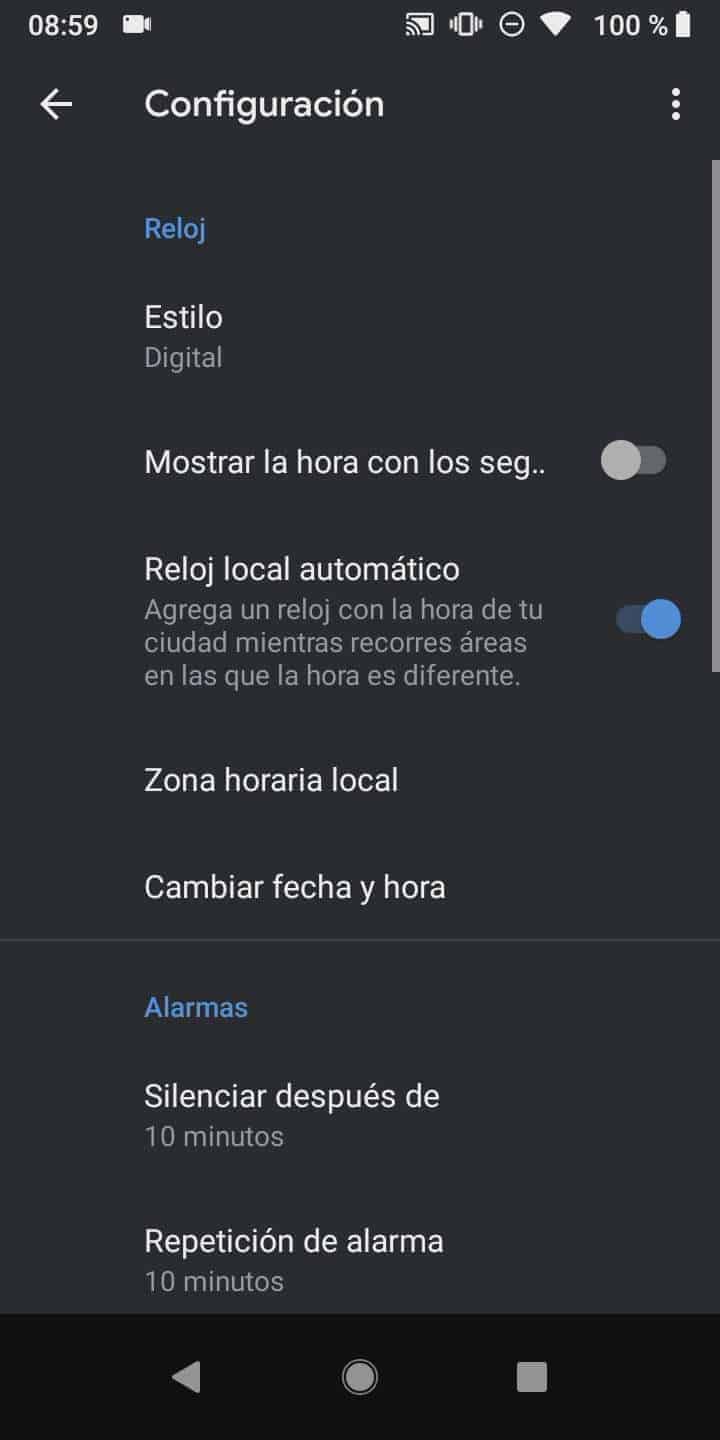
Task: Tap the screen recording icon in the status bar
Action: click(x=136, y=24)
